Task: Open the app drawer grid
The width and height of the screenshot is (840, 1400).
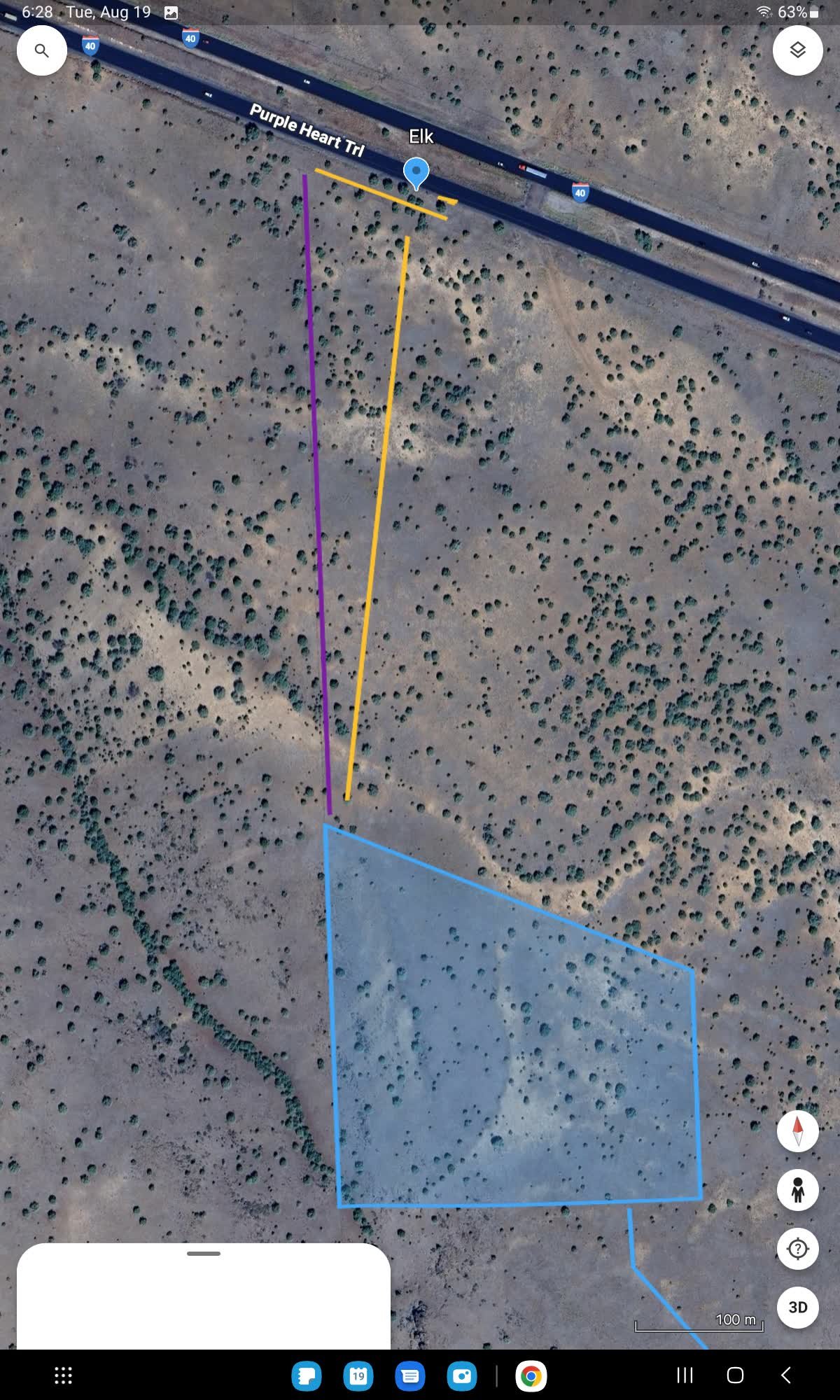Action: click(x=62, y=1375)
